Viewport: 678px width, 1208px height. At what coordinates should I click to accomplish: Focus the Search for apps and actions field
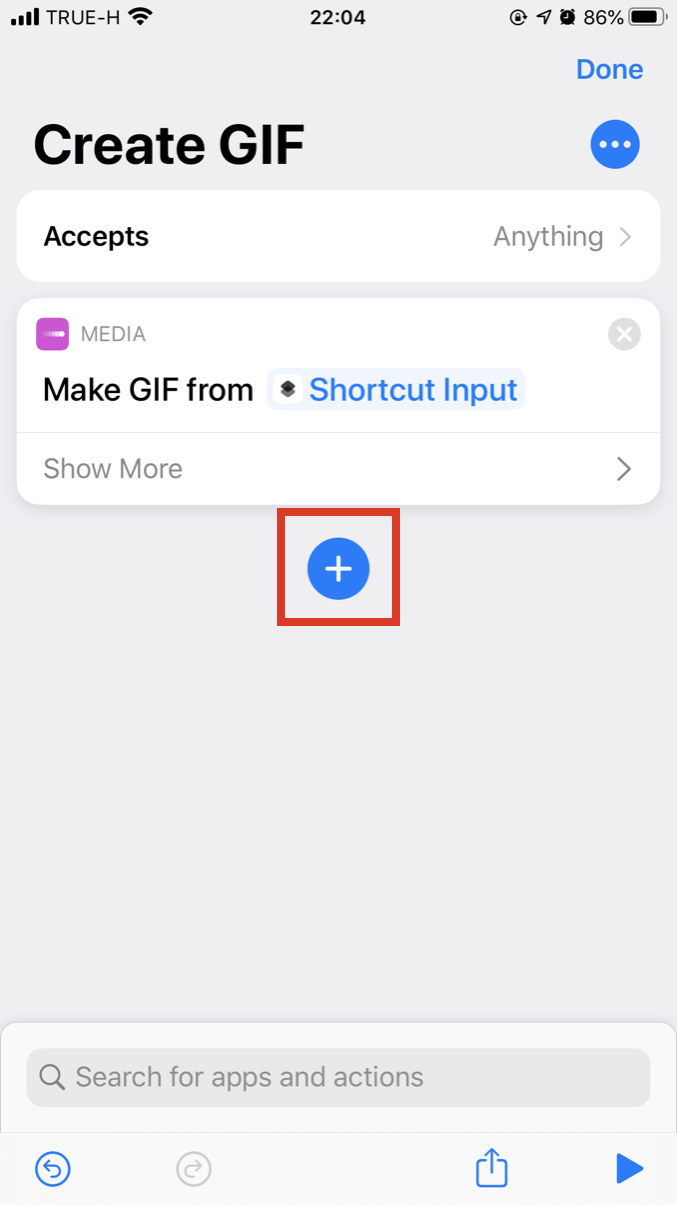[x=338, y=1077]
